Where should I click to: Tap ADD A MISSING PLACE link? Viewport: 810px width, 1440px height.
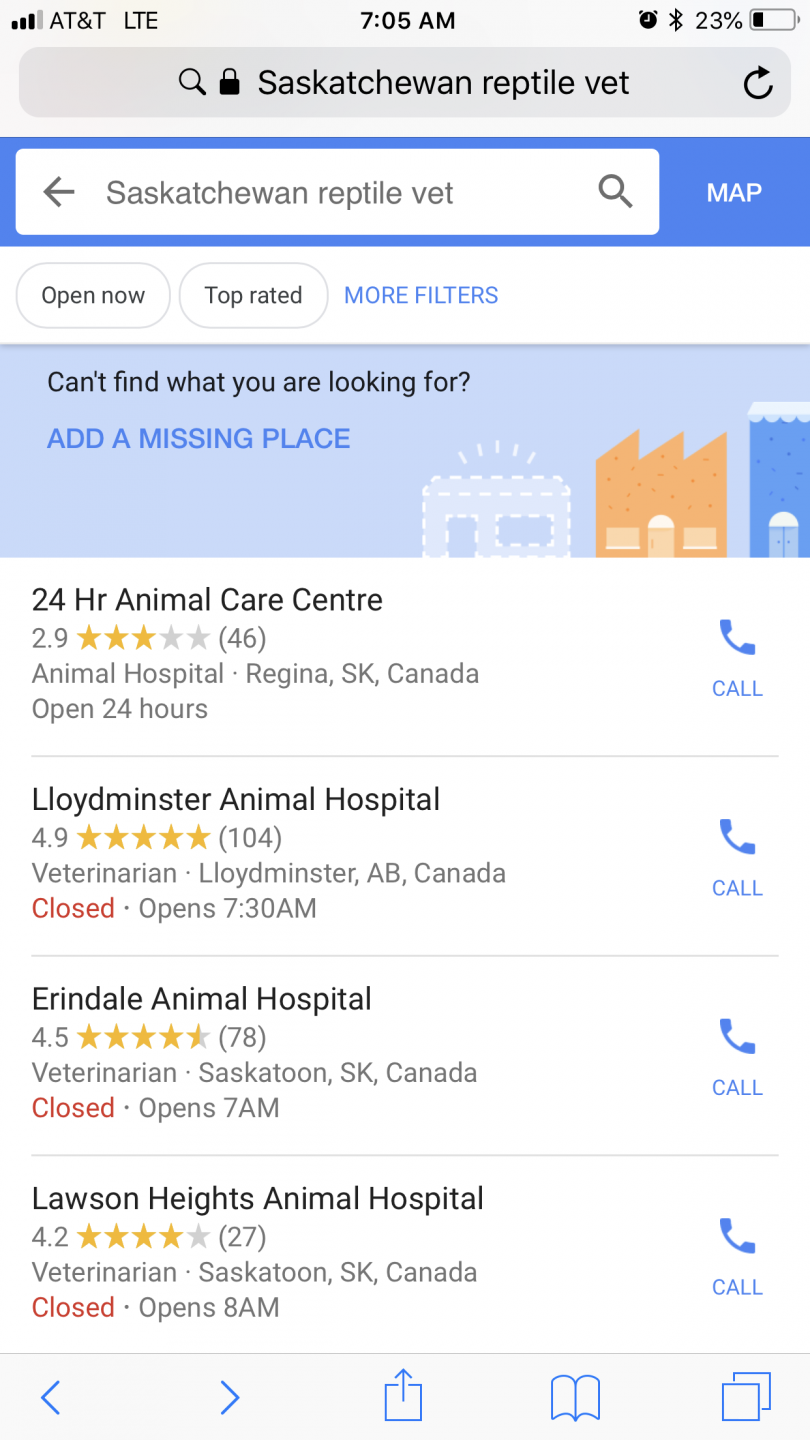coord(199,438)
